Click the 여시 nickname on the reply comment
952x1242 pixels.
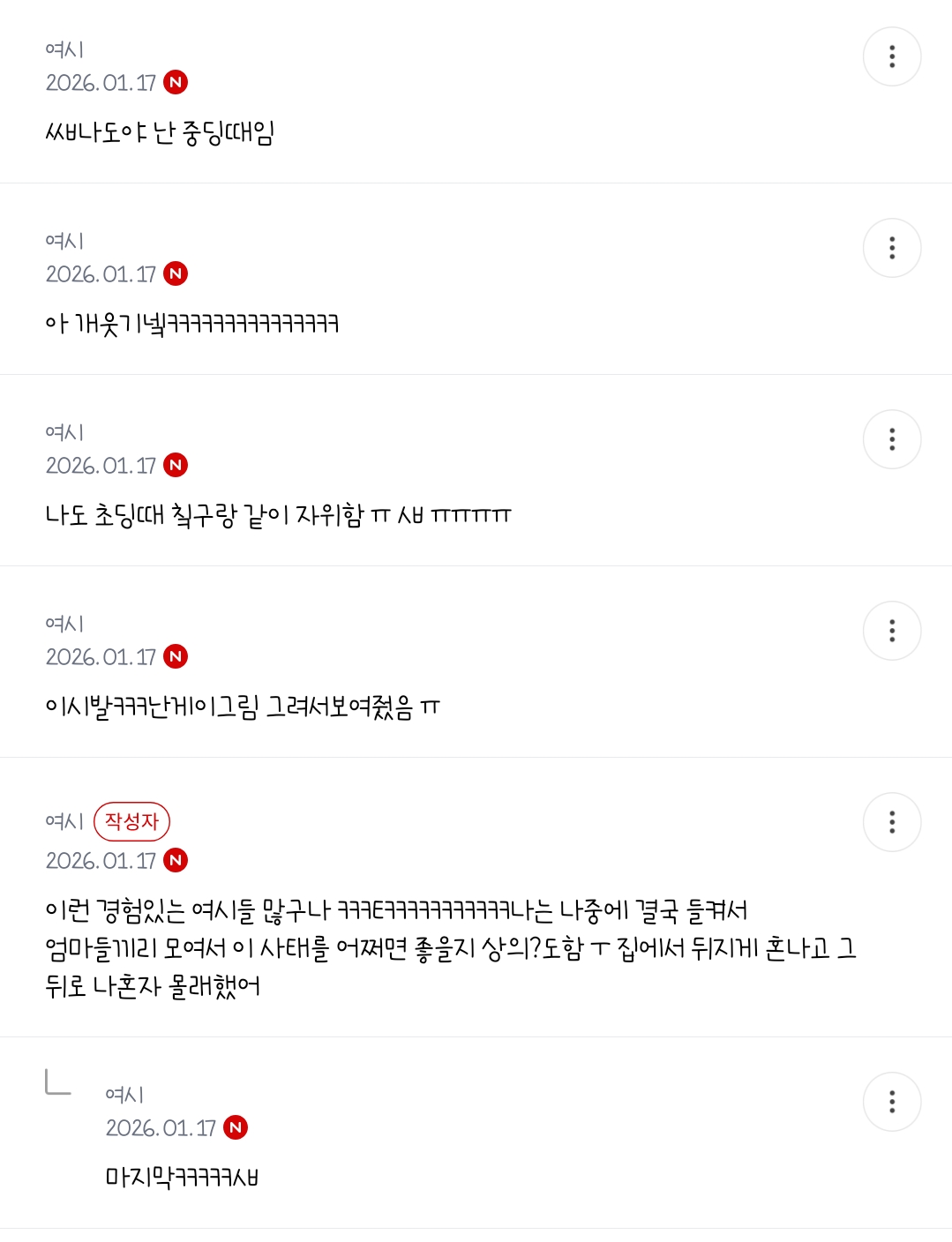pyautogui.click(x=123, y=1094)
